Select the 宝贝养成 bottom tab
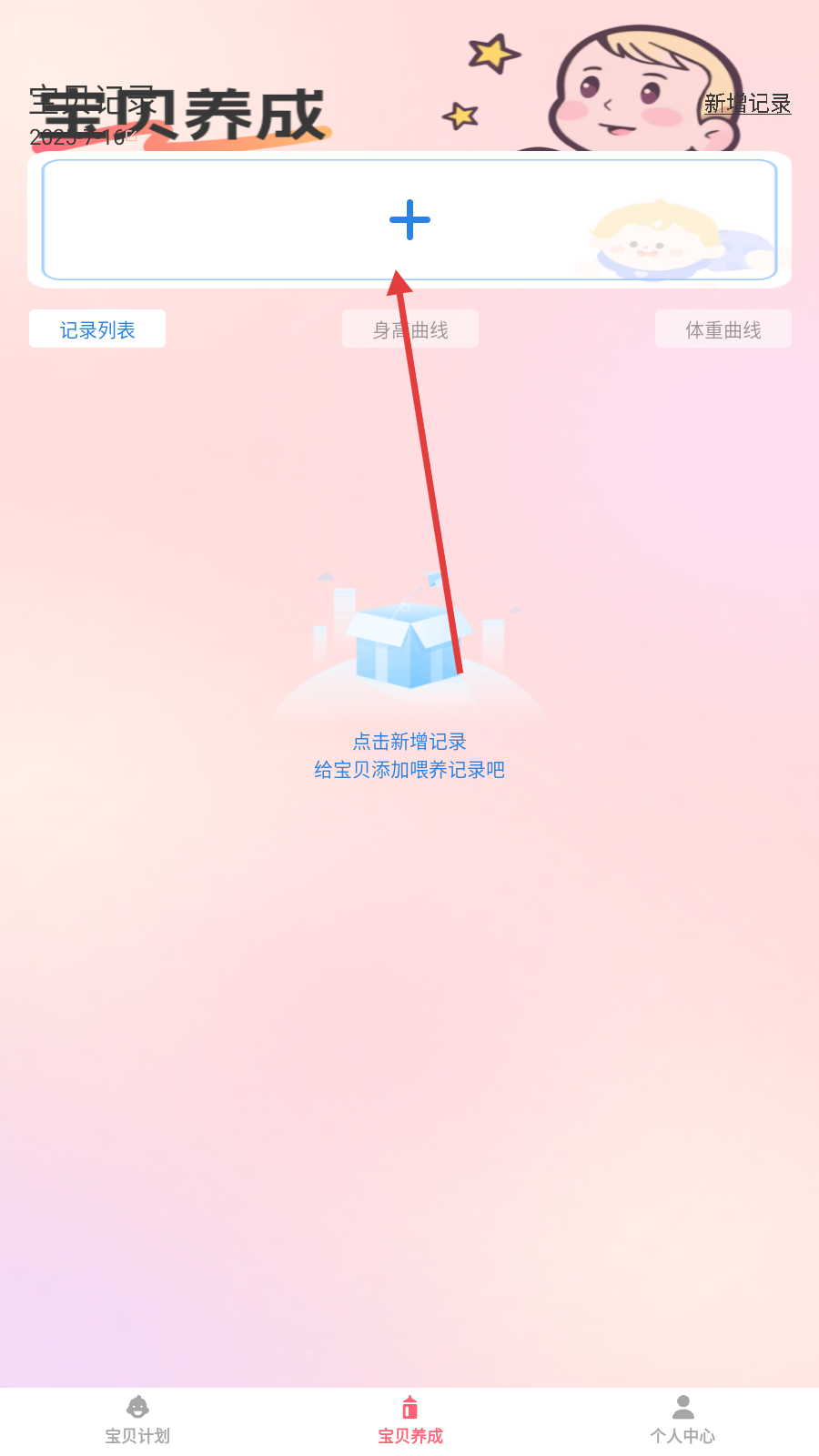Image resolution: width=819 pixels, height=1456 pixels. click(x=410, y=1420)
